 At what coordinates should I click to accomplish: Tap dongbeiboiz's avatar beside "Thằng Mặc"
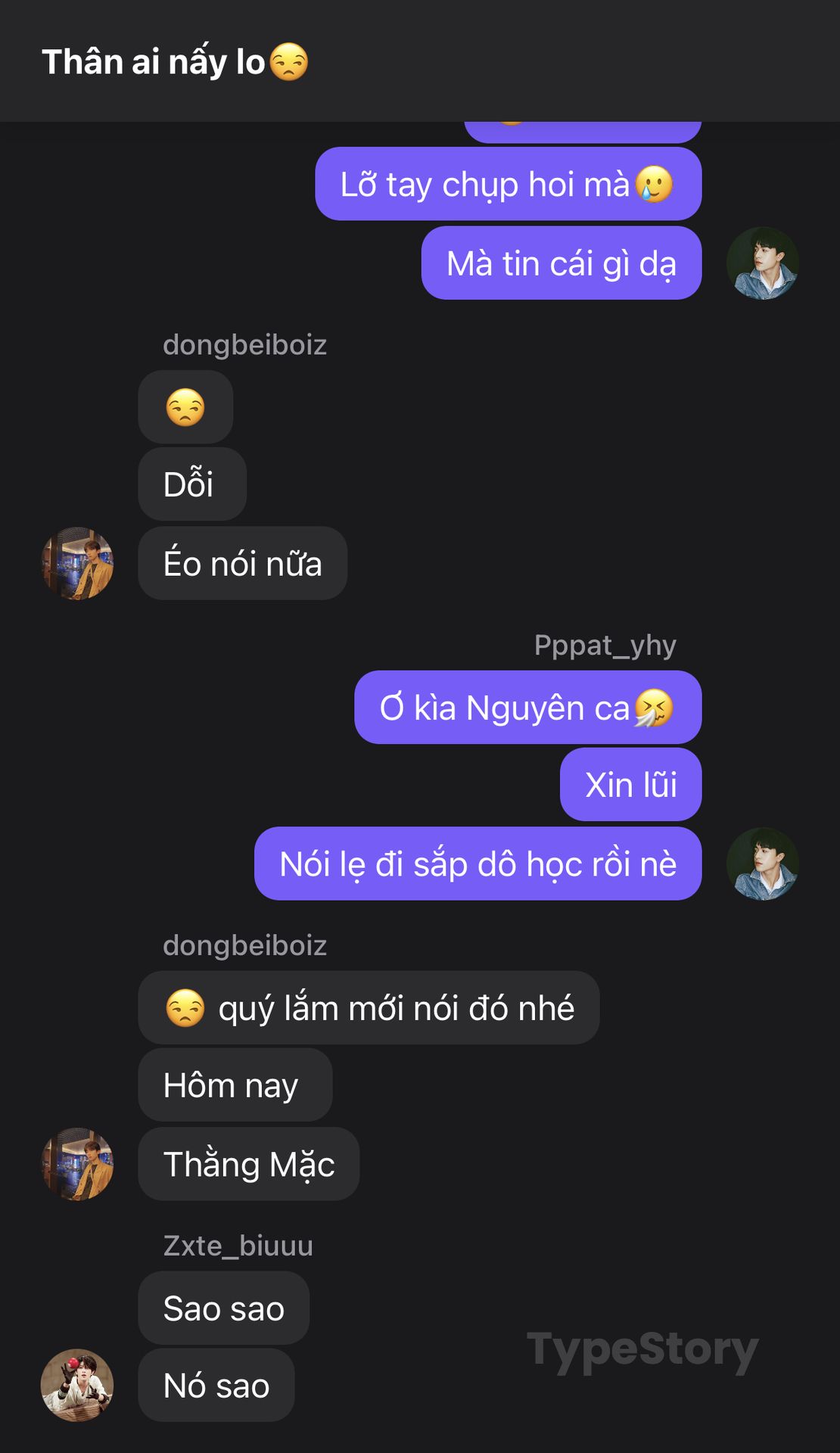[77, 1164]
